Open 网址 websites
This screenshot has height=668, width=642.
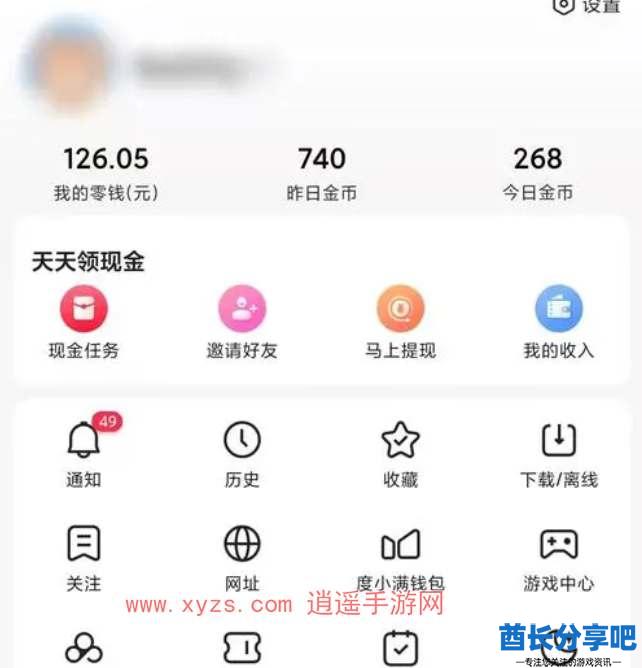point(242,556)
